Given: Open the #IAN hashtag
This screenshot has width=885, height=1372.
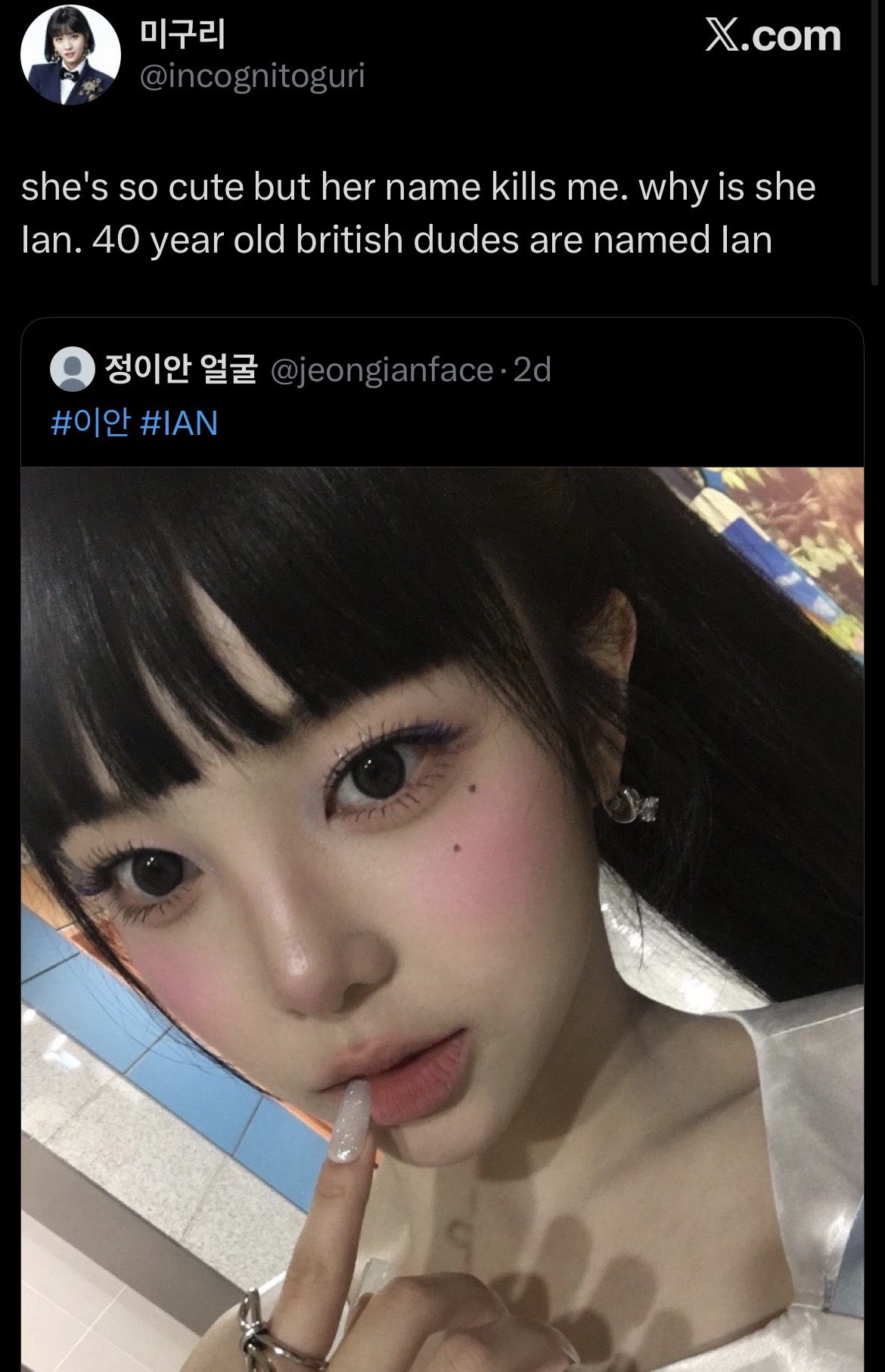Looking at the screenshot, I should click(x=179, y=423).
